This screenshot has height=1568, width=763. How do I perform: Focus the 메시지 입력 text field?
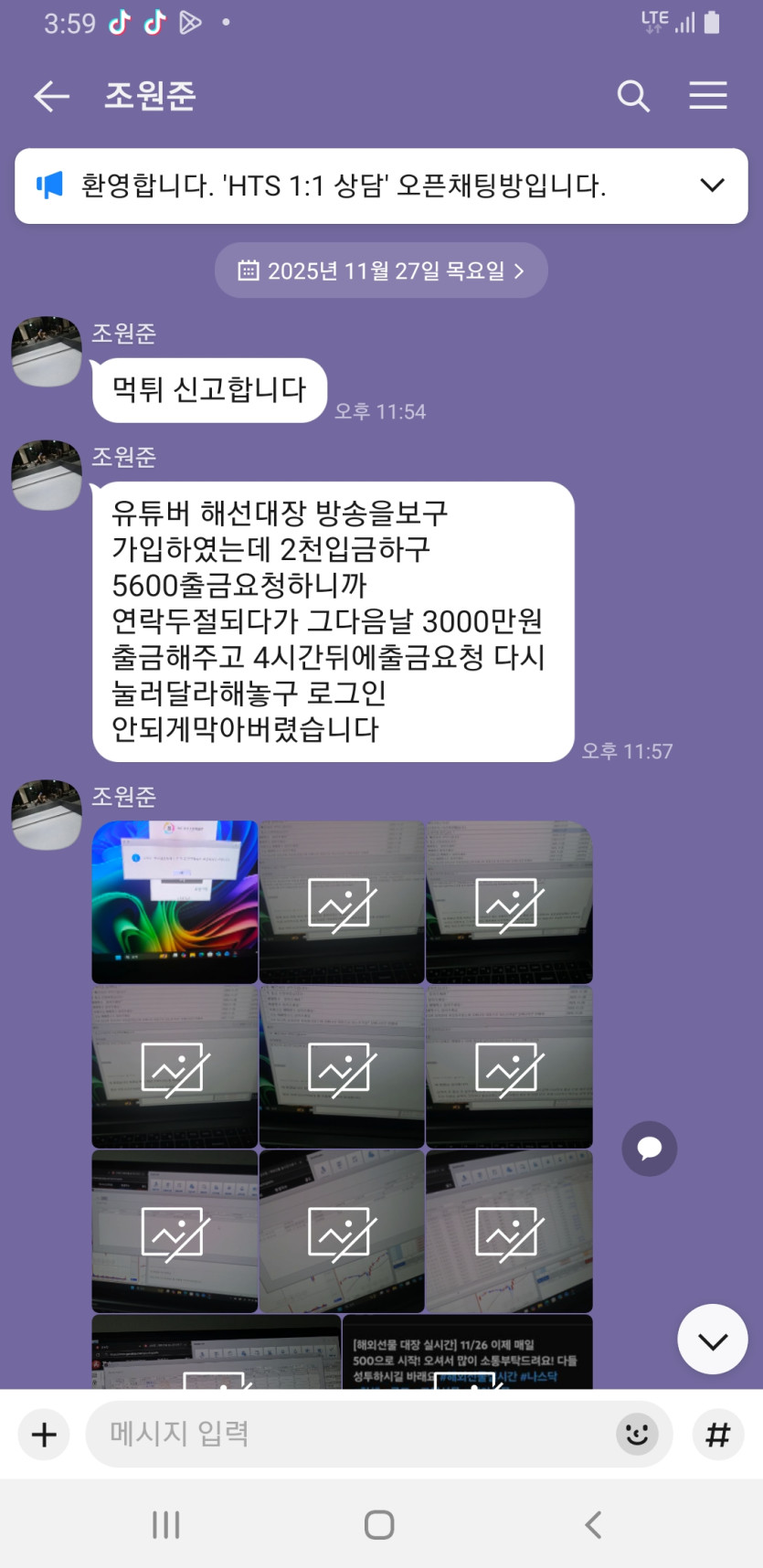click(347, 1434)
